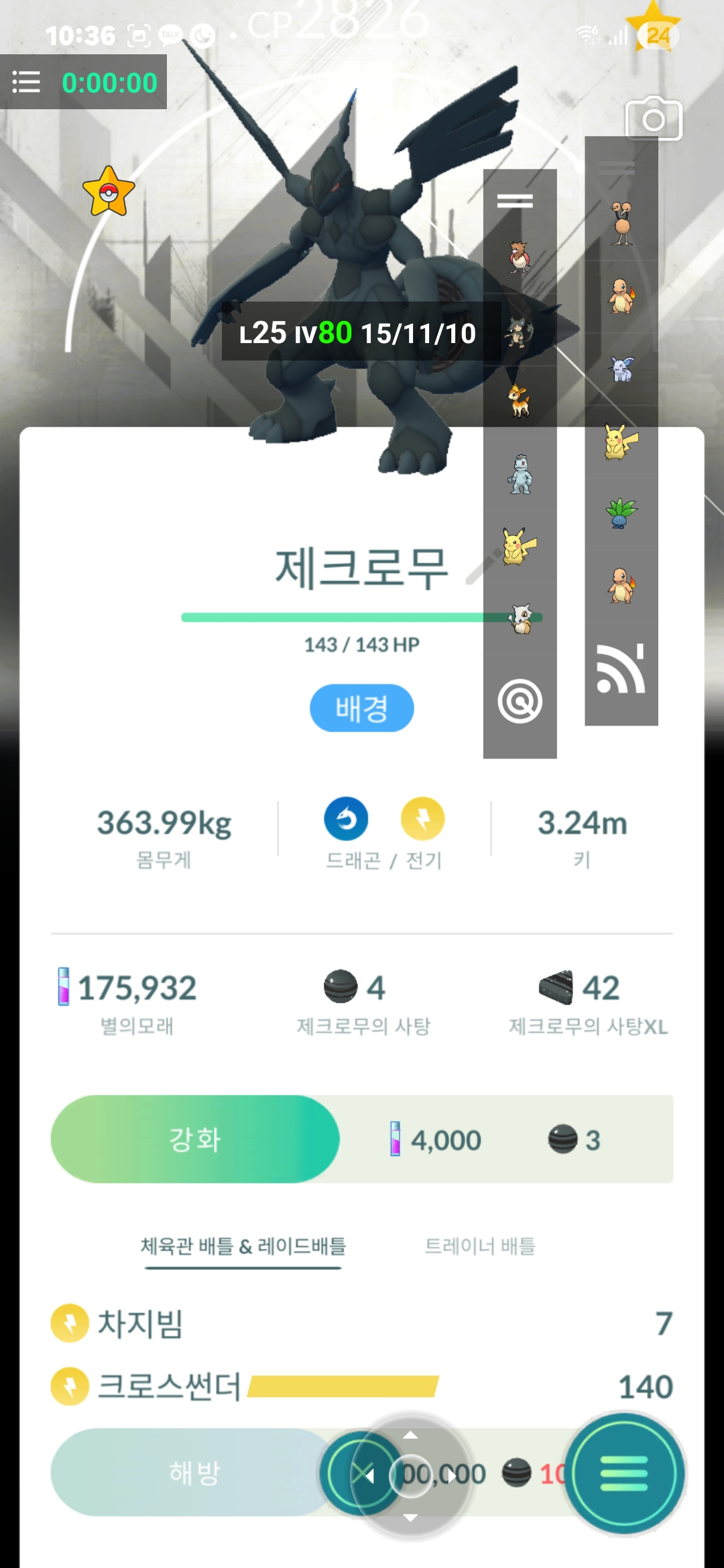Select Doduo in the right overlay list

621,223
